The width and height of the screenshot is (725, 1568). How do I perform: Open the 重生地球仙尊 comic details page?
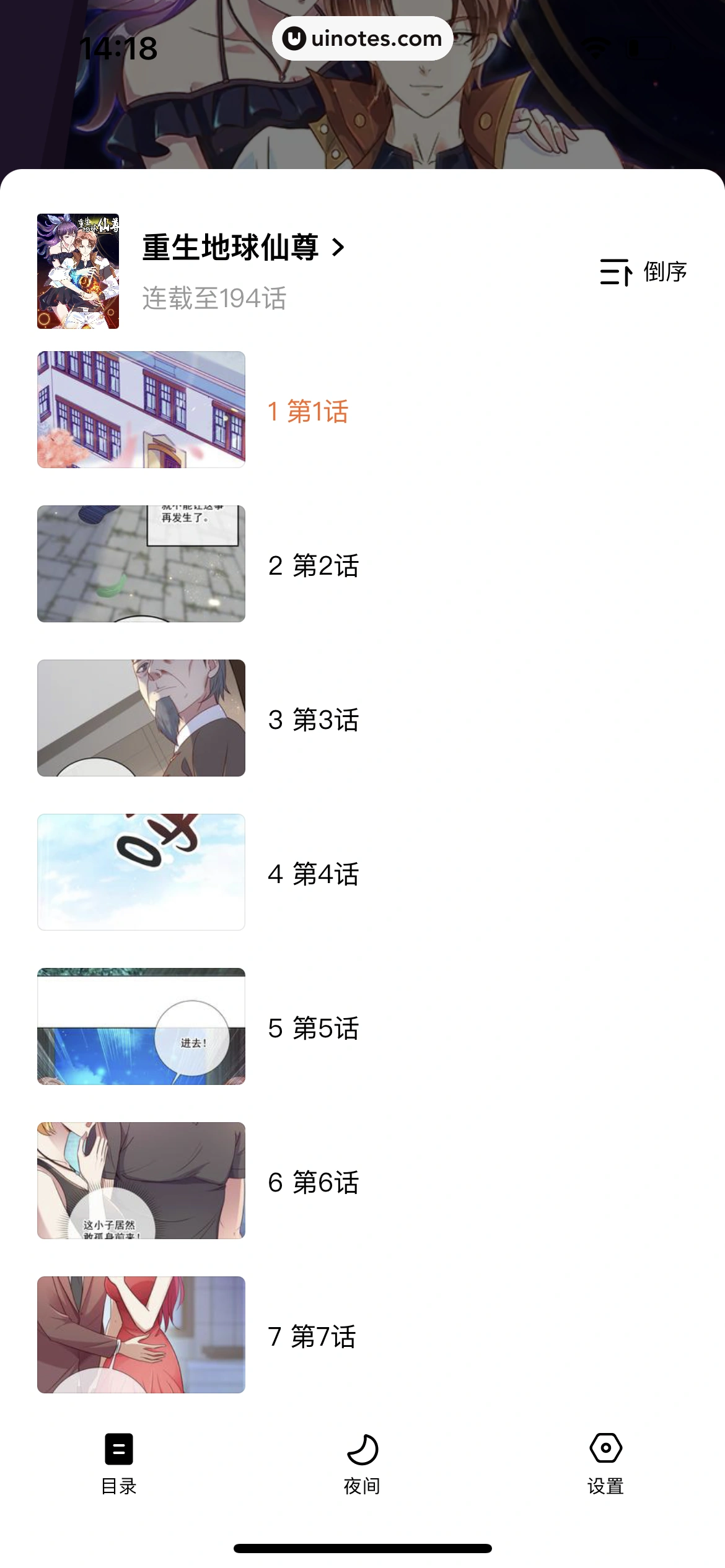click(x=243, y=248)
